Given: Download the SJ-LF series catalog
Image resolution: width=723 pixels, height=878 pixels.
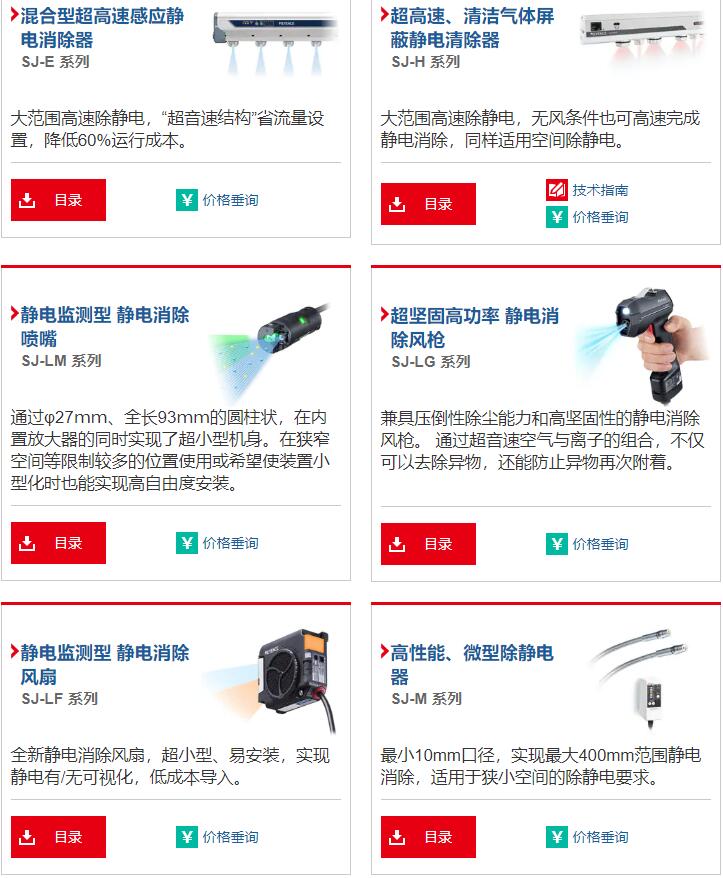Looking at the screenshot, I should [58, 837].
